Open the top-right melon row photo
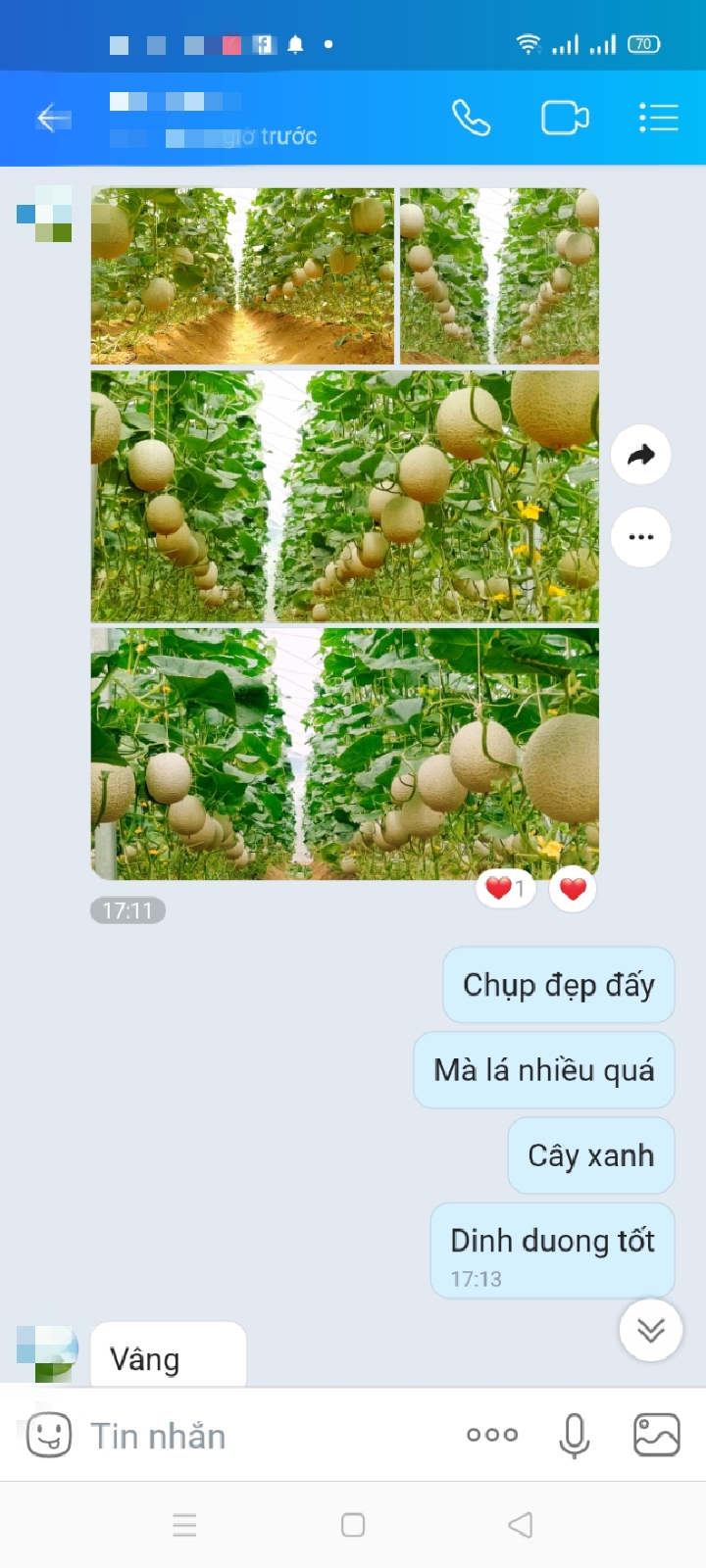Viewport: 706px width, 1568px height. pos(499,276)
